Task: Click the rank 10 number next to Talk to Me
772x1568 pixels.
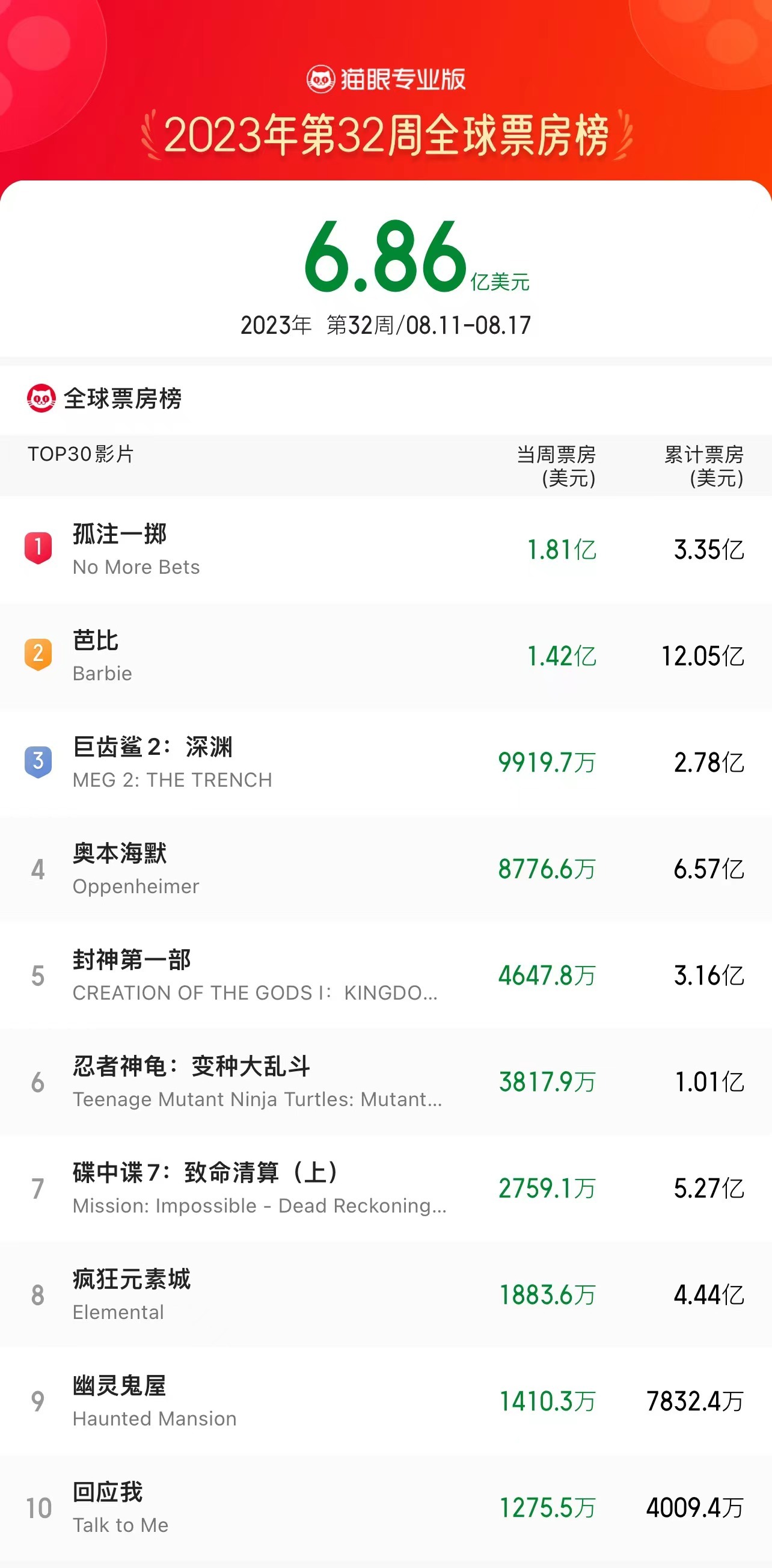Action: pos(38,1508)
